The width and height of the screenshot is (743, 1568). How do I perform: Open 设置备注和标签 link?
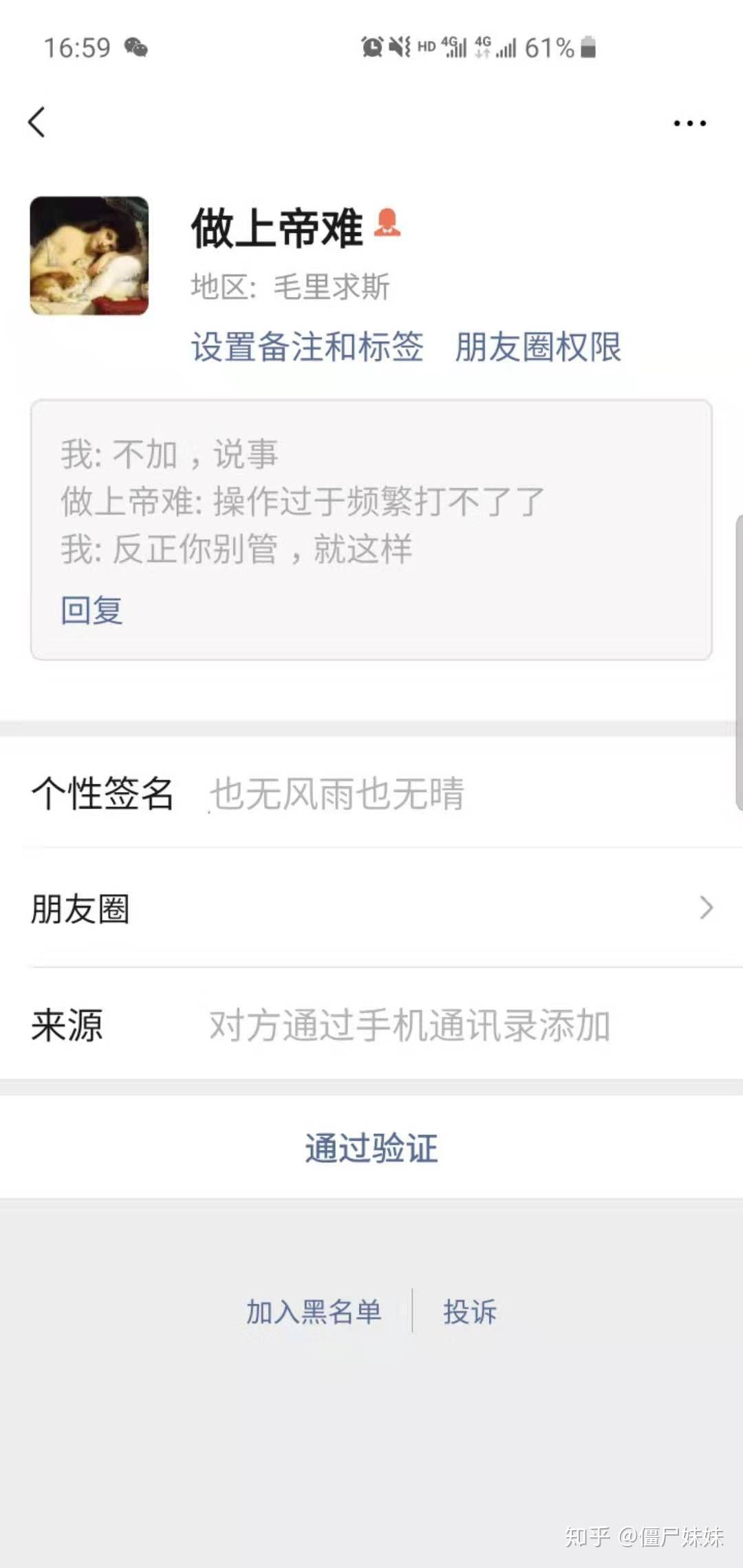pyautogui.click(x=308, y=347)
